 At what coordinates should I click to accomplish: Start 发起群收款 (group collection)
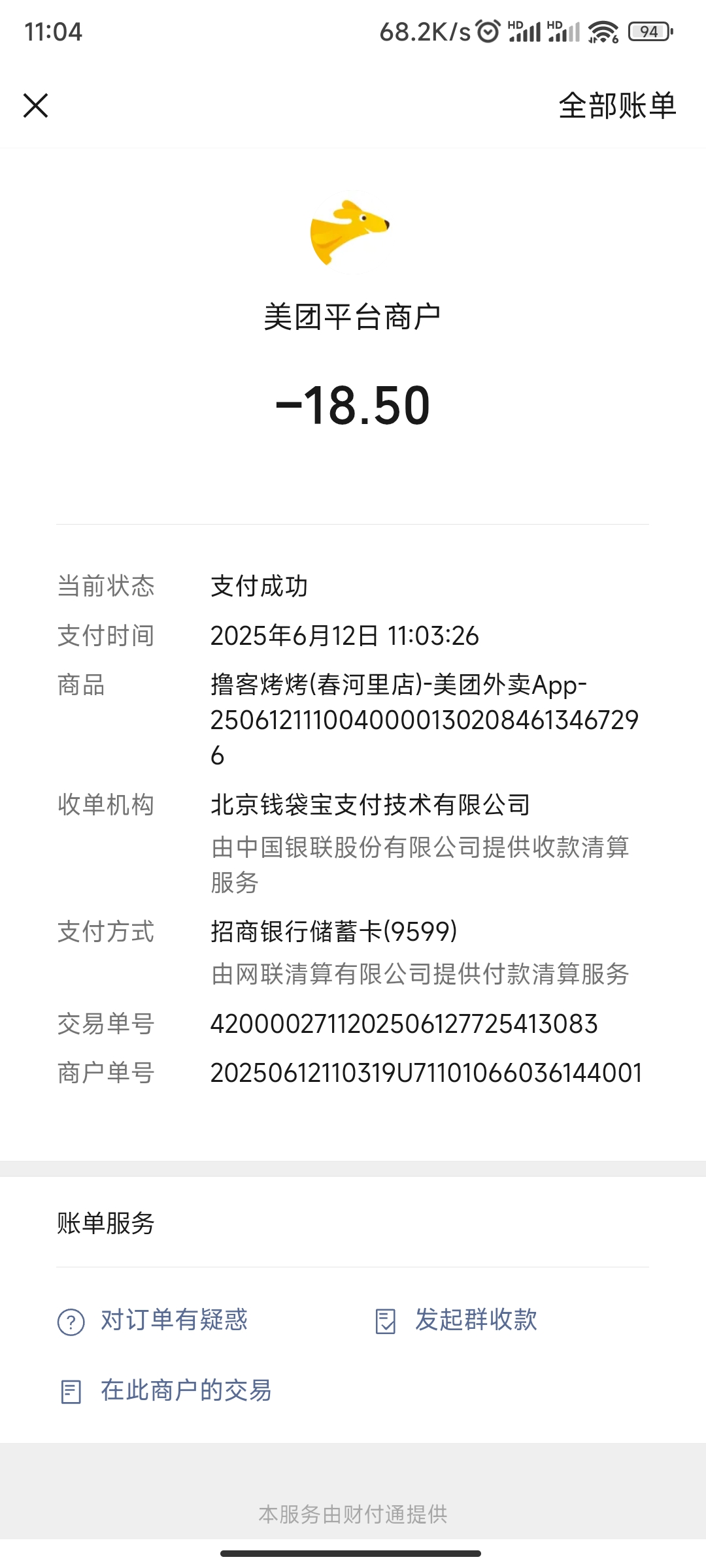475,1320
